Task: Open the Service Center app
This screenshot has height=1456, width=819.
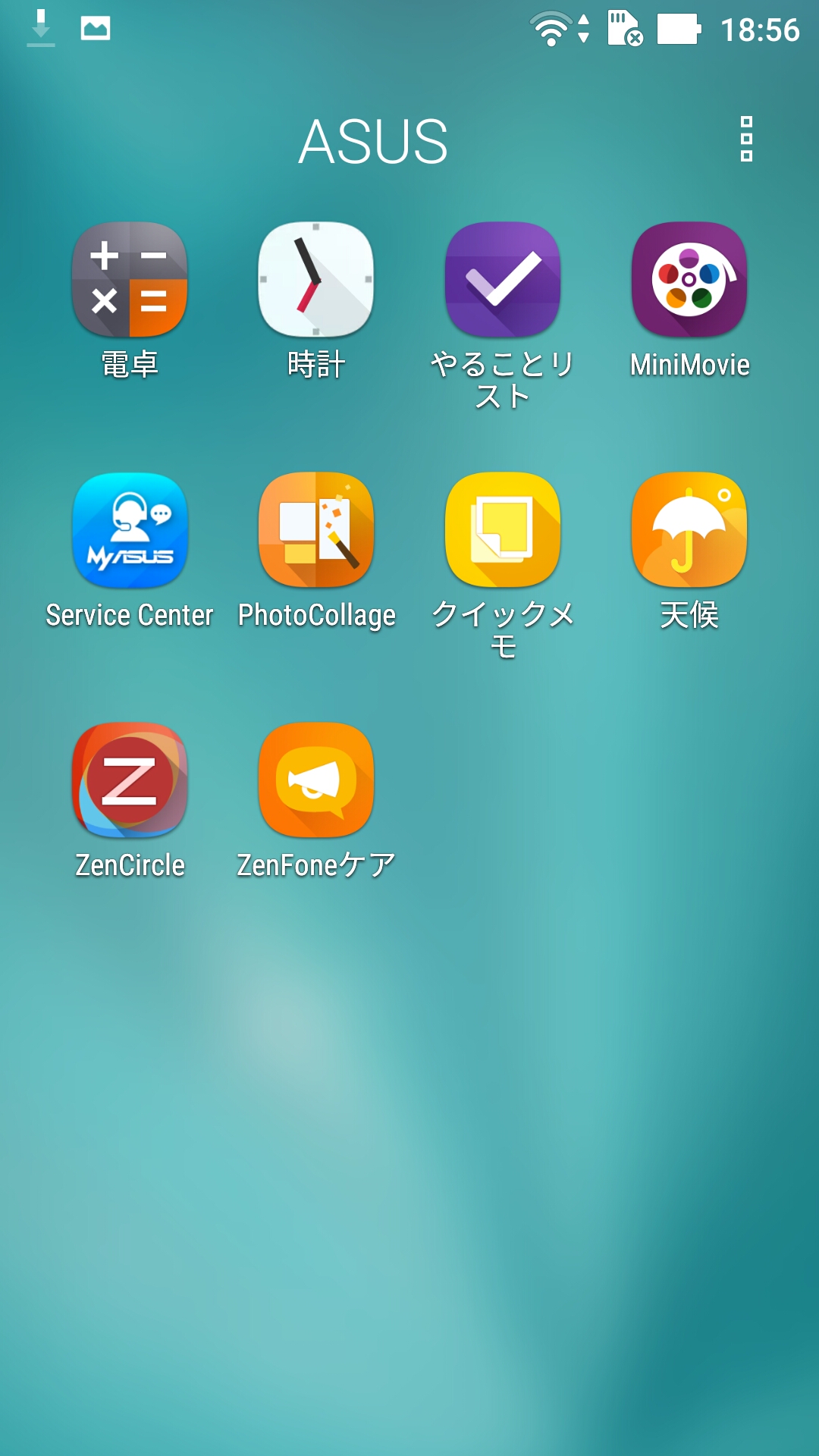Action: pyautogui.click(x=130, y=531)
